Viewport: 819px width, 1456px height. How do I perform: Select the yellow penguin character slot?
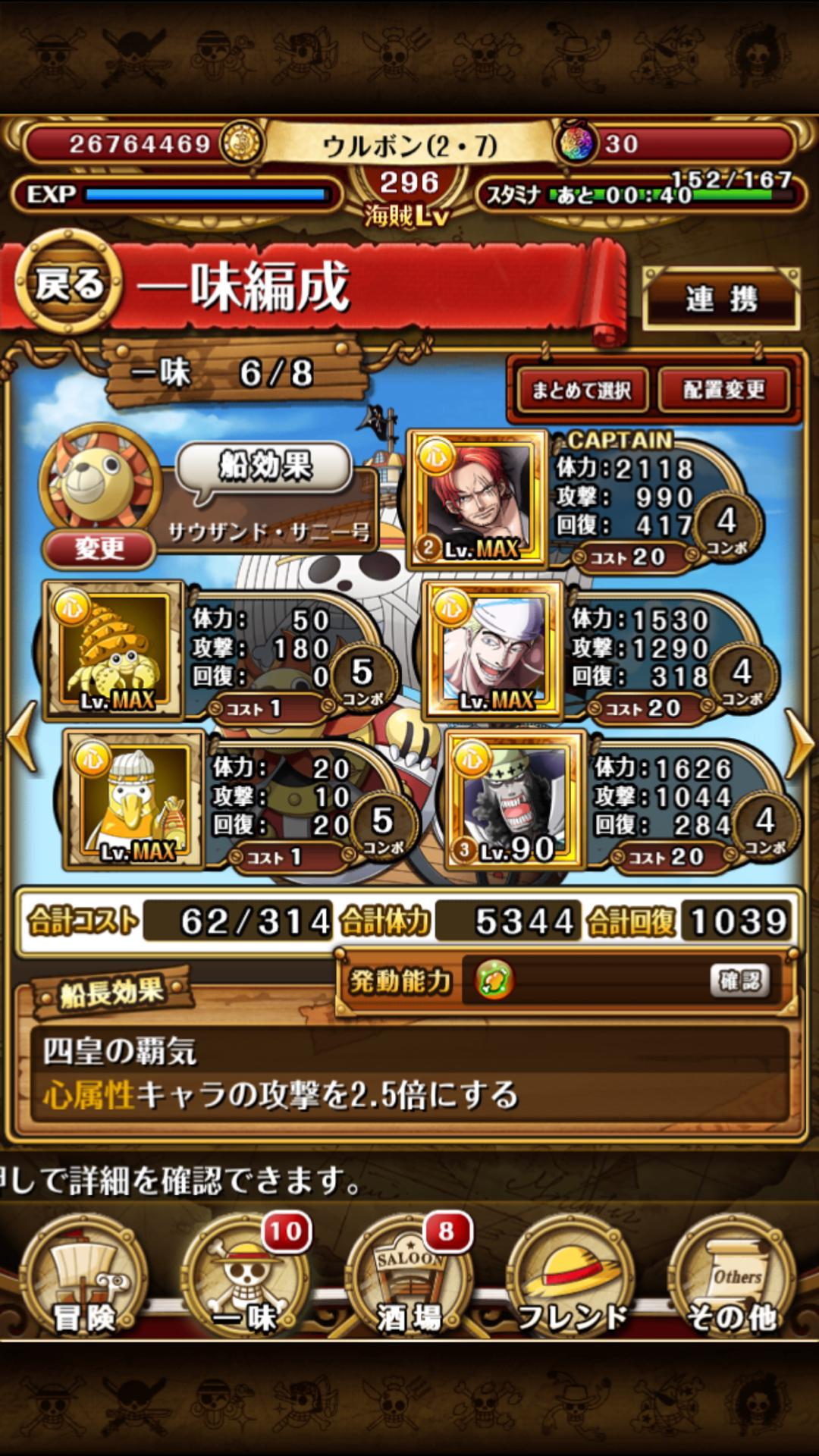[134, 799]
